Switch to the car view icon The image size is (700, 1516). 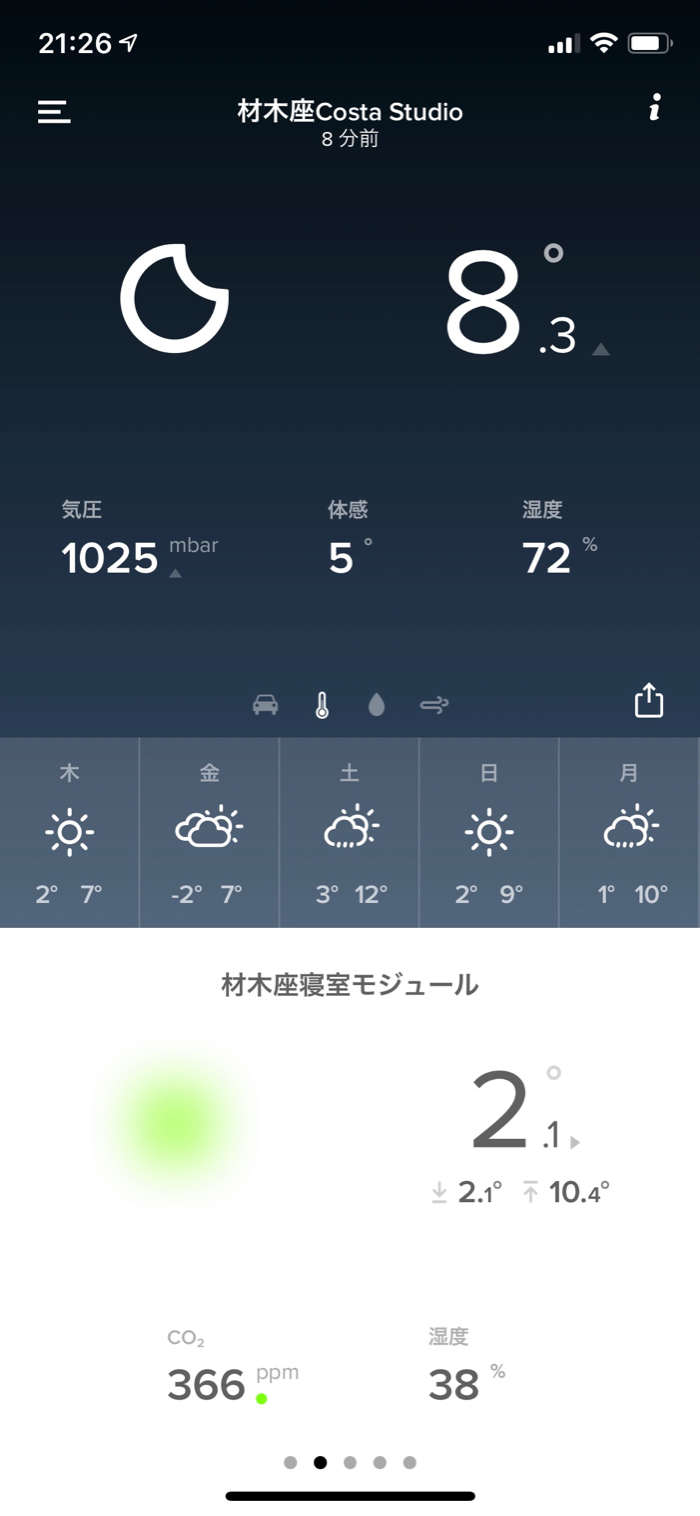pos(265,705)
